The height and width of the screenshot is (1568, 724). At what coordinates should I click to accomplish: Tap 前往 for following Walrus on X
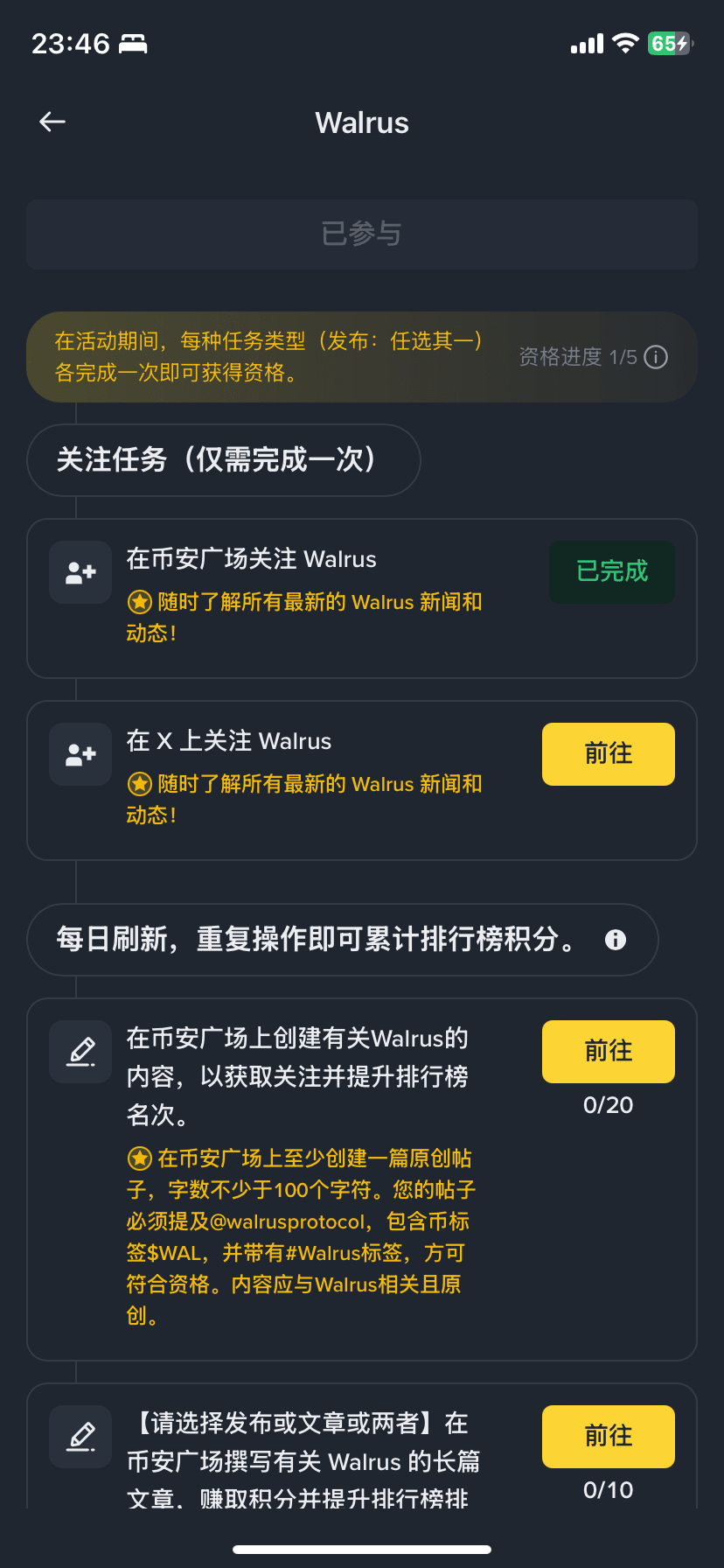(608, 754)
